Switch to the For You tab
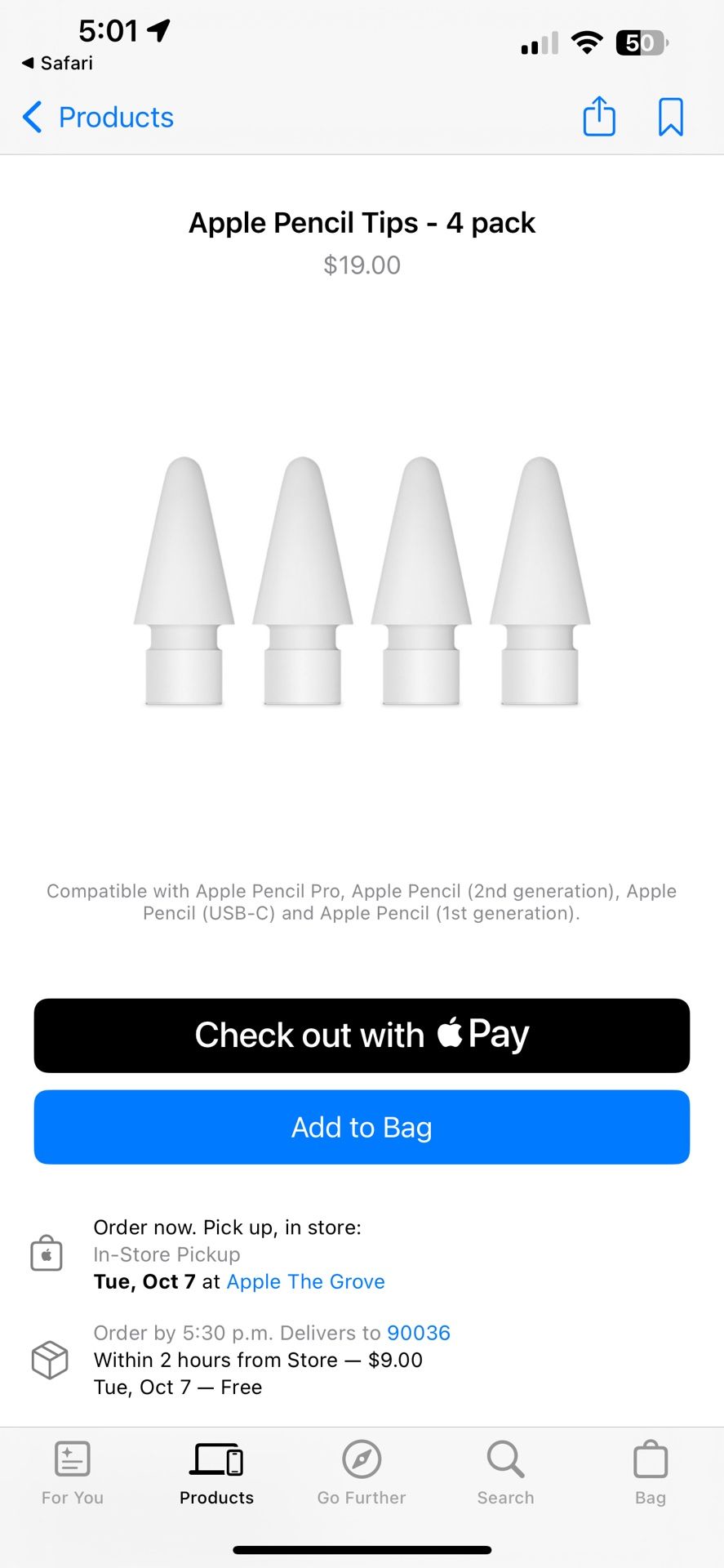Viewport: 724px width, 1568px height. click(73, 1472)
